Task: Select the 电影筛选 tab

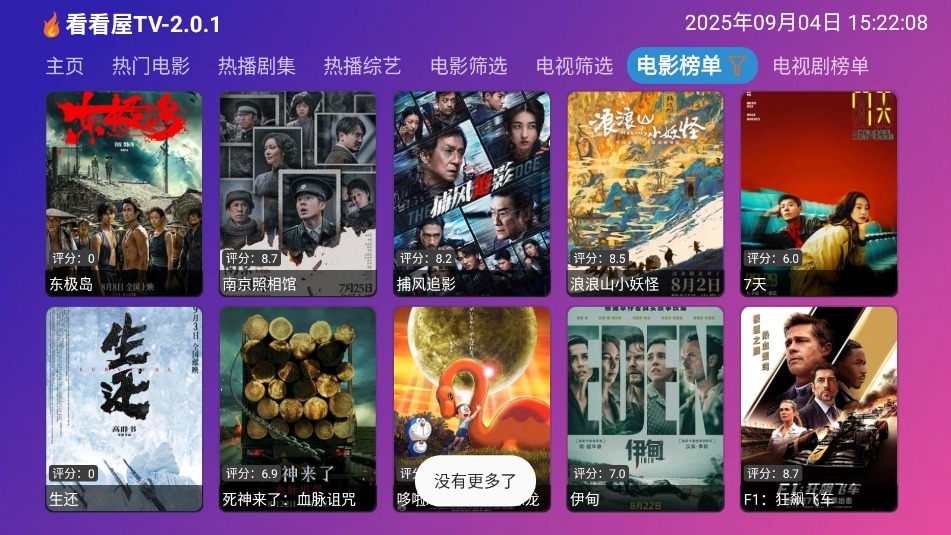Action: 469,66
